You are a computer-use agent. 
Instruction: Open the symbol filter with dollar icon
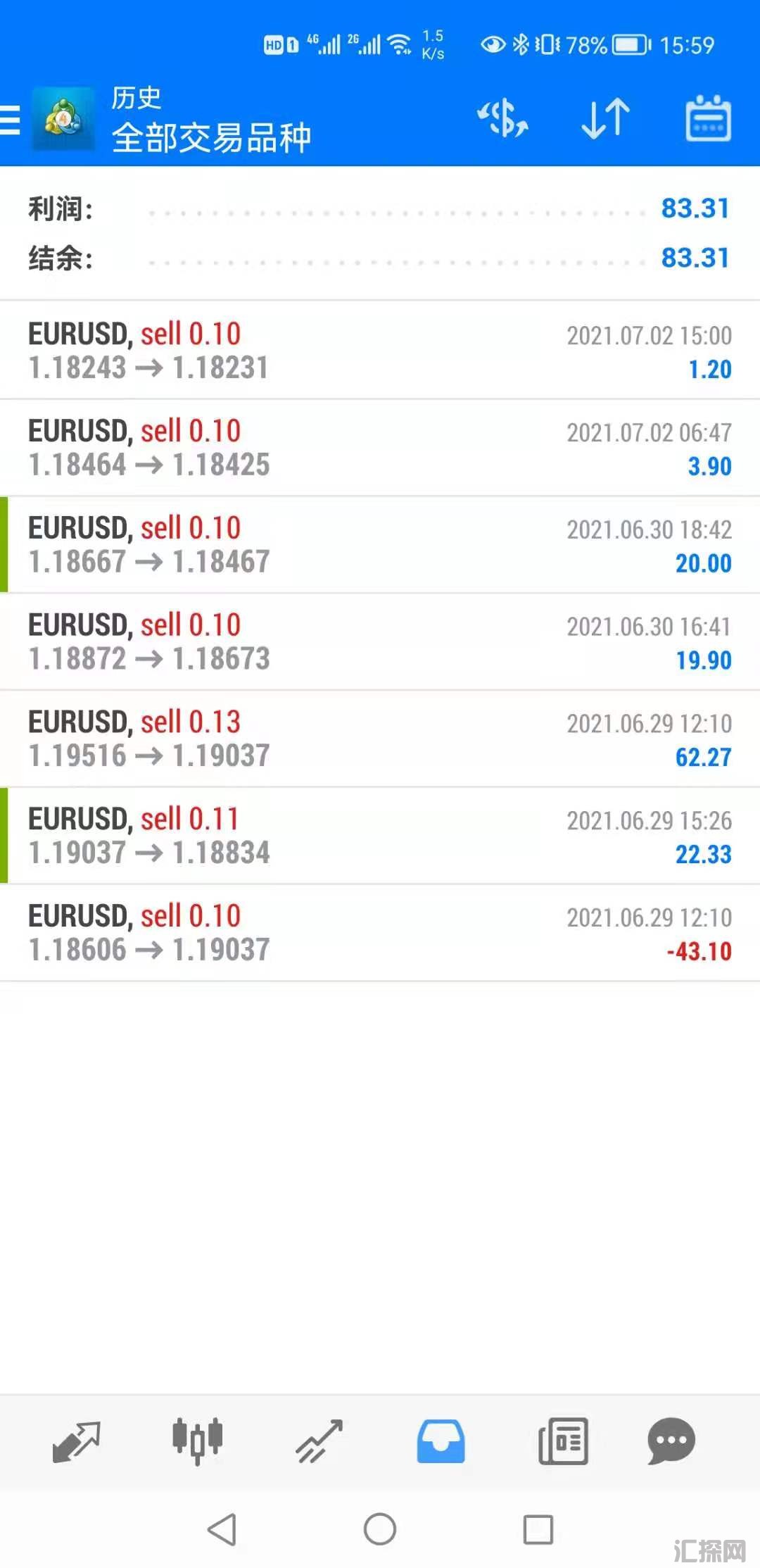click(502, 118)
